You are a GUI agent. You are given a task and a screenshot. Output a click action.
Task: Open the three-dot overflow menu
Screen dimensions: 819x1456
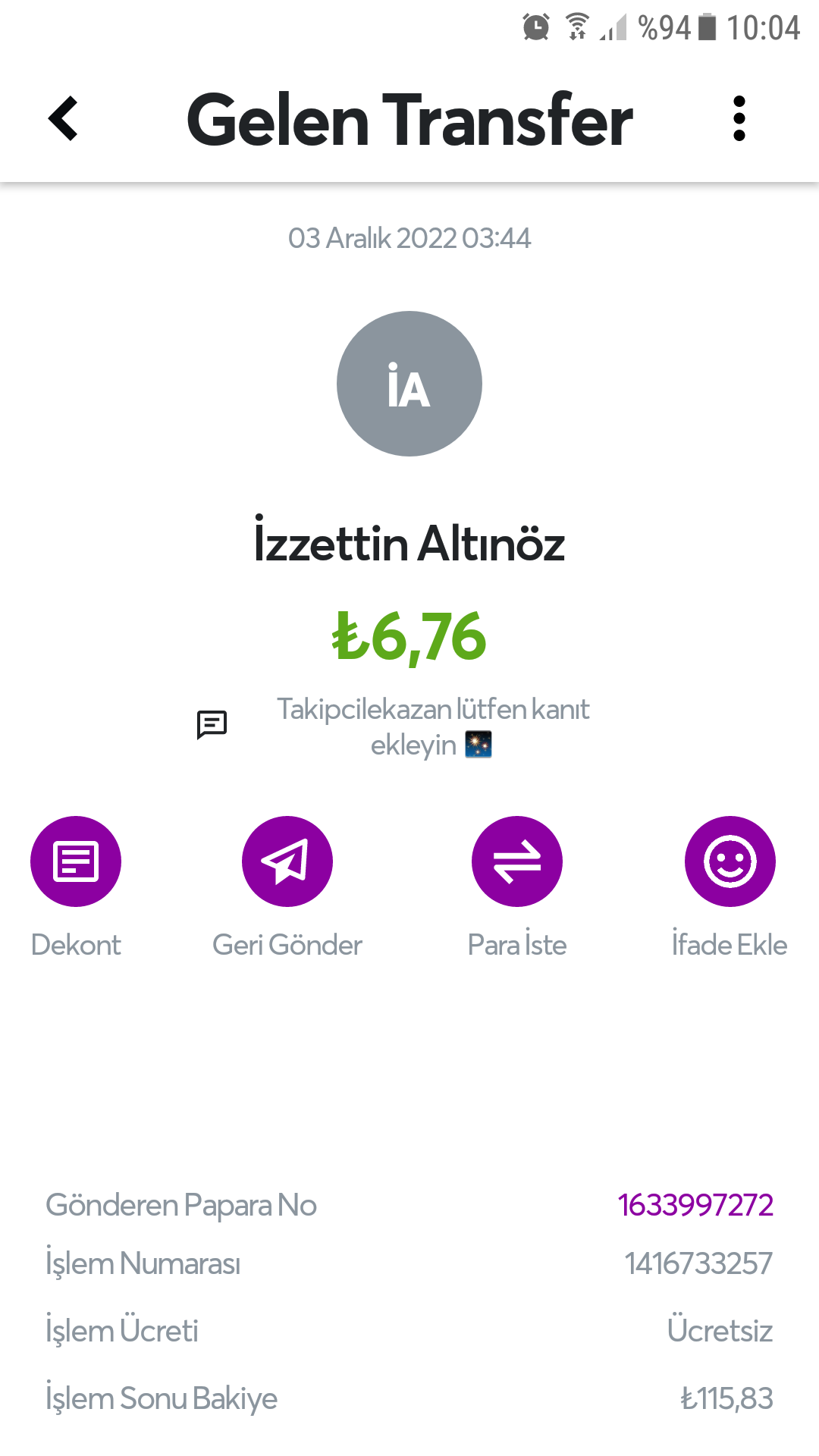tap(739, 119)
